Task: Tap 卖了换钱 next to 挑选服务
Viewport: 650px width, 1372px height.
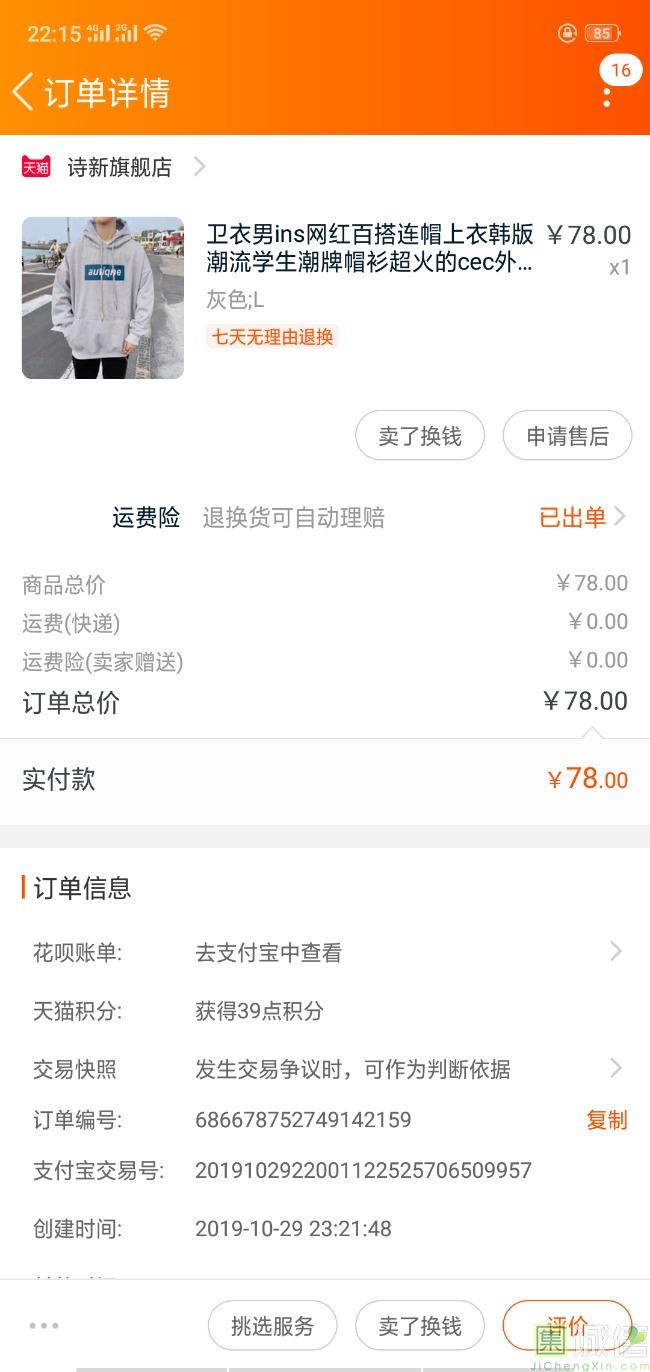Action: point(420,1326)
